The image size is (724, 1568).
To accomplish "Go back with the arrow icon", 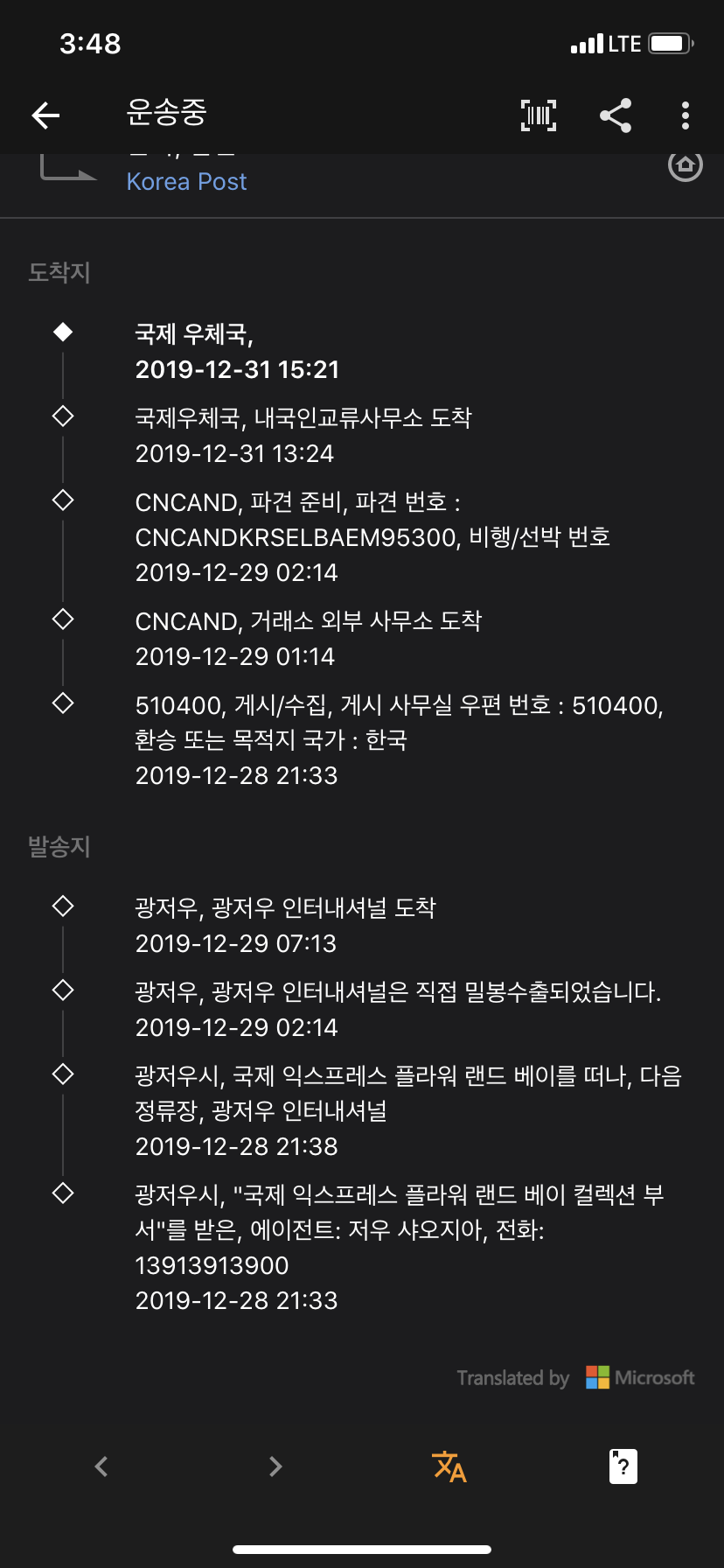I will click(45, 115).
